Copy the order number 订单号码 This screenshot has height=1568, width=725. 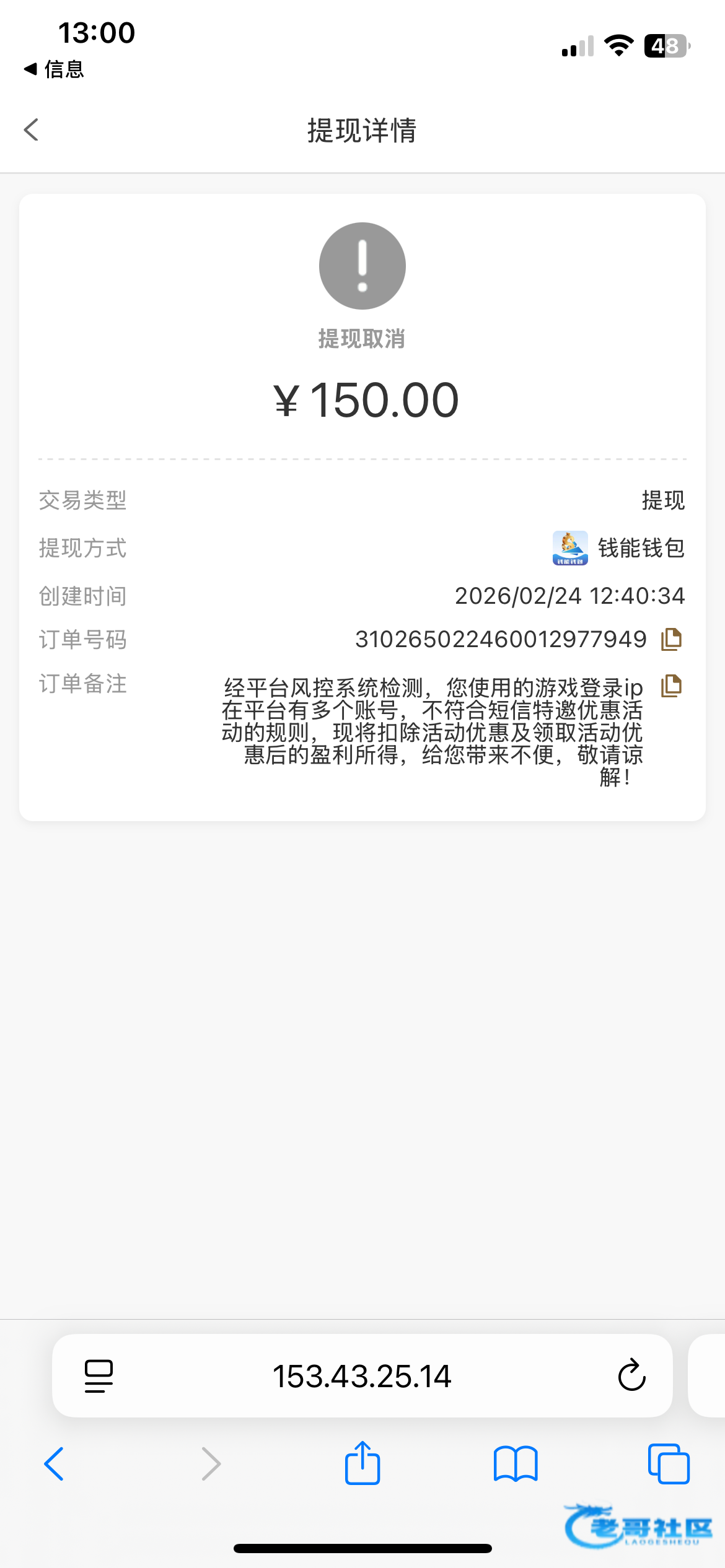[x=671, y=639]
